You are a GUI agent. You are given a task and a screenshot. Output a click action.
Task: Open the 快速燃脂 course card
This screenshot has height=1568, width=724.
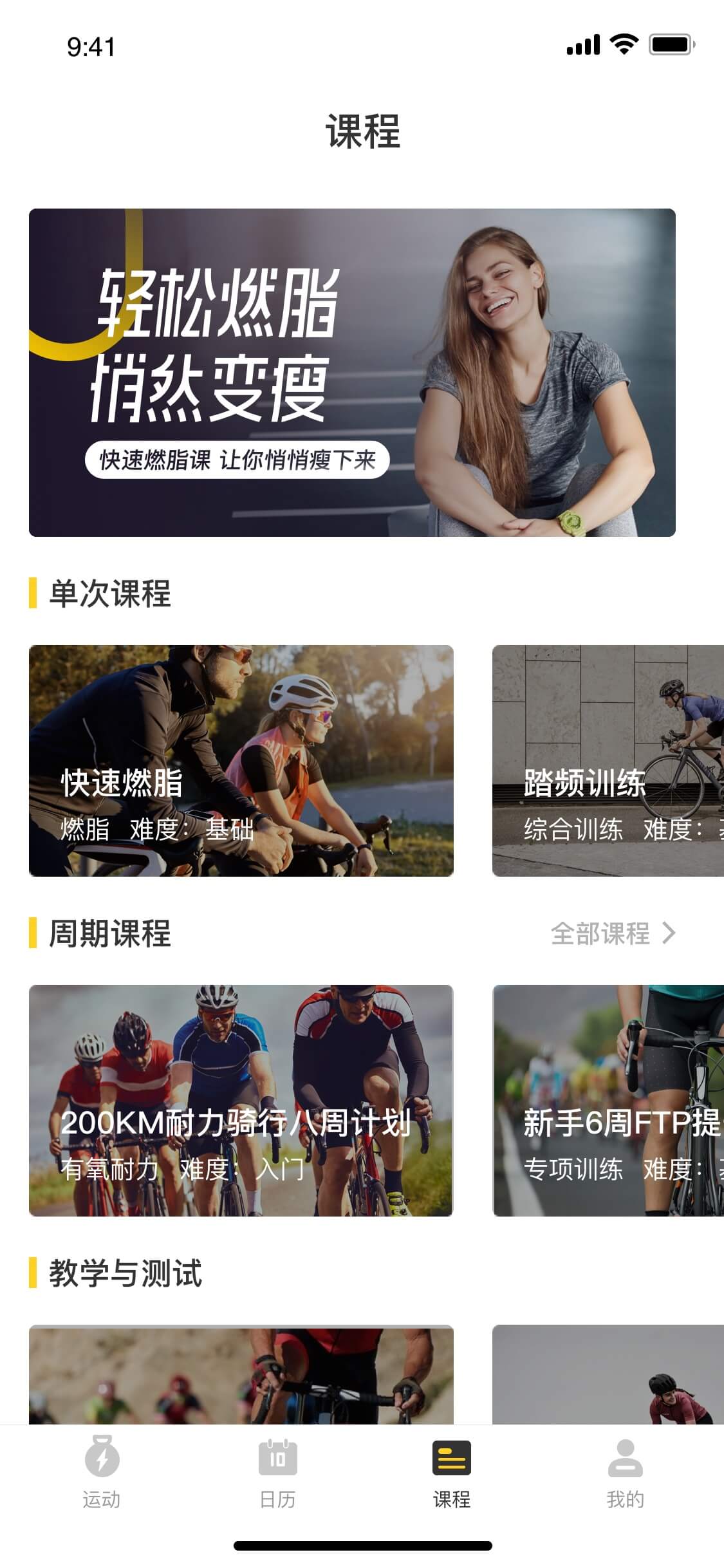coord(241,760)
